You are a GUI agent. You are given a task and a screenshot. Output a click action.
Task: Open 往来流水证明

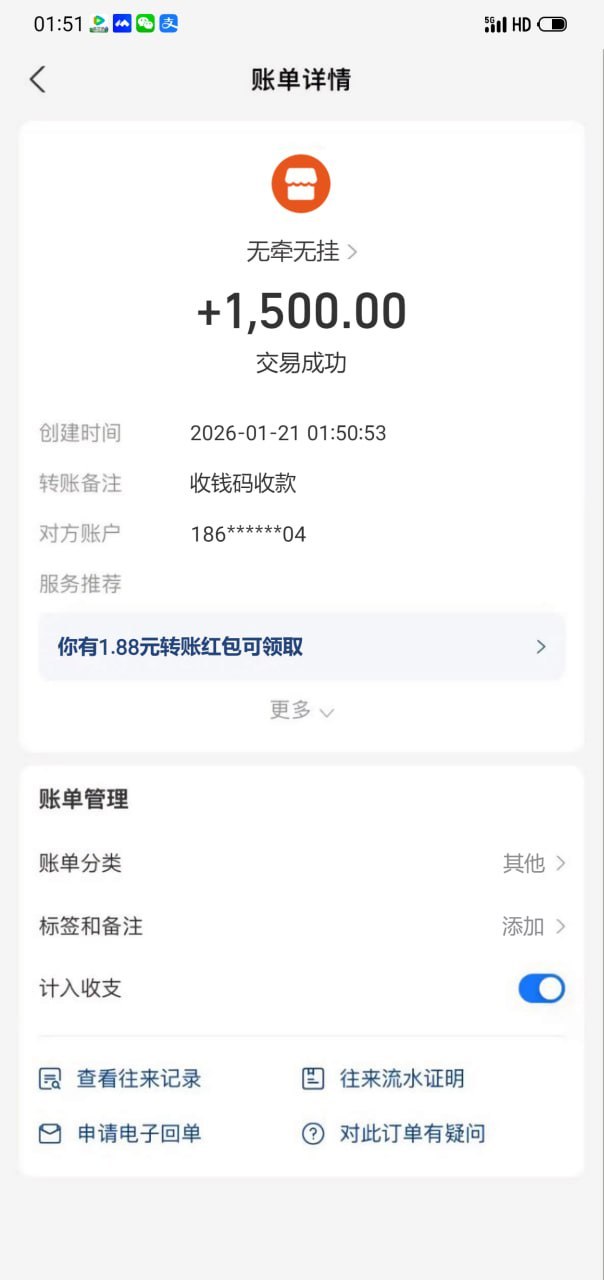point(383,1079)
